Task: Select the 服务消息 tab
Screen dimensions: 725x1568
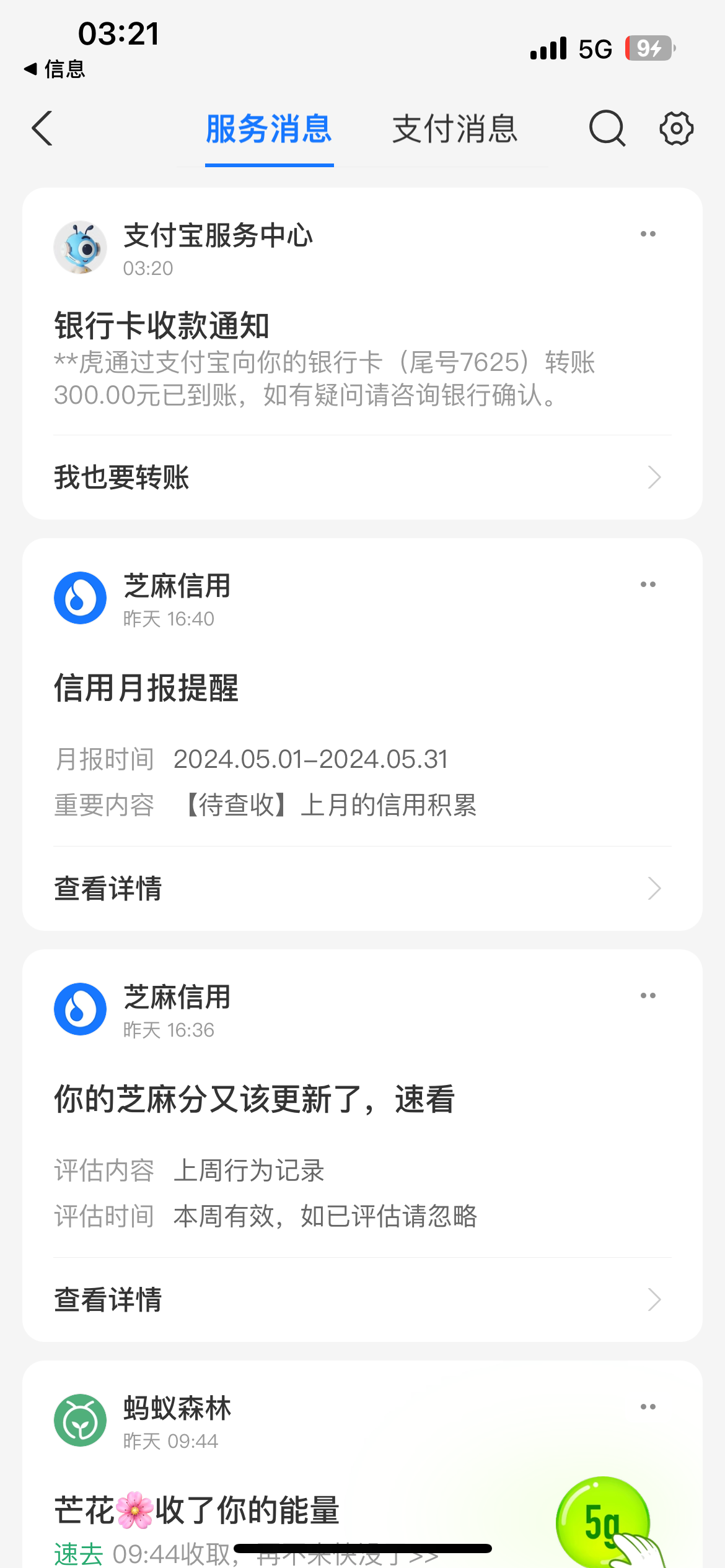Action: point(269,129)
